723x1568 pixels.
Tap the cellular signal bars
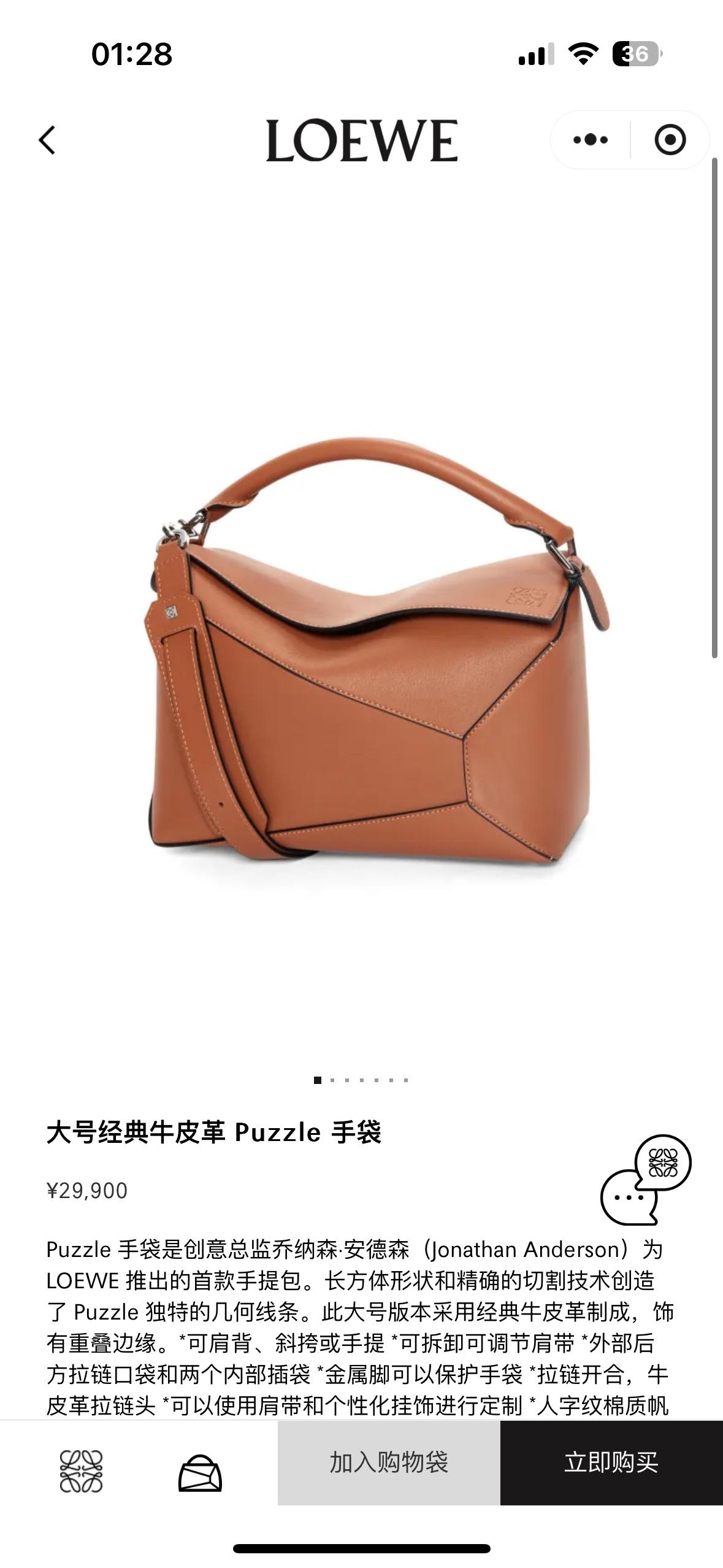(535, 54)
